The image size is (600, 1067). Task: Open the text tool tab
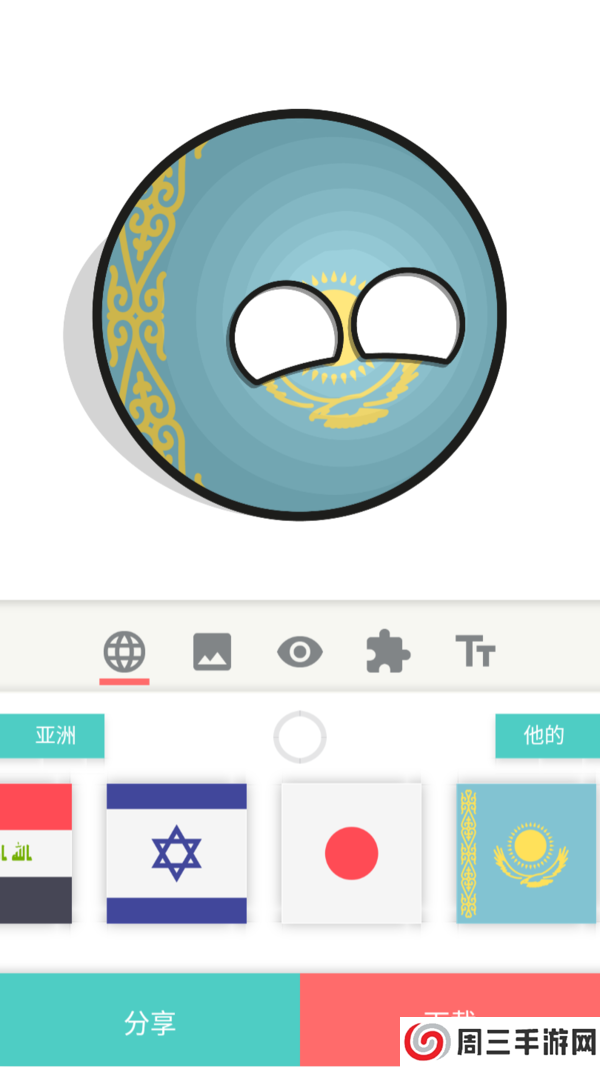click(475, 653)
